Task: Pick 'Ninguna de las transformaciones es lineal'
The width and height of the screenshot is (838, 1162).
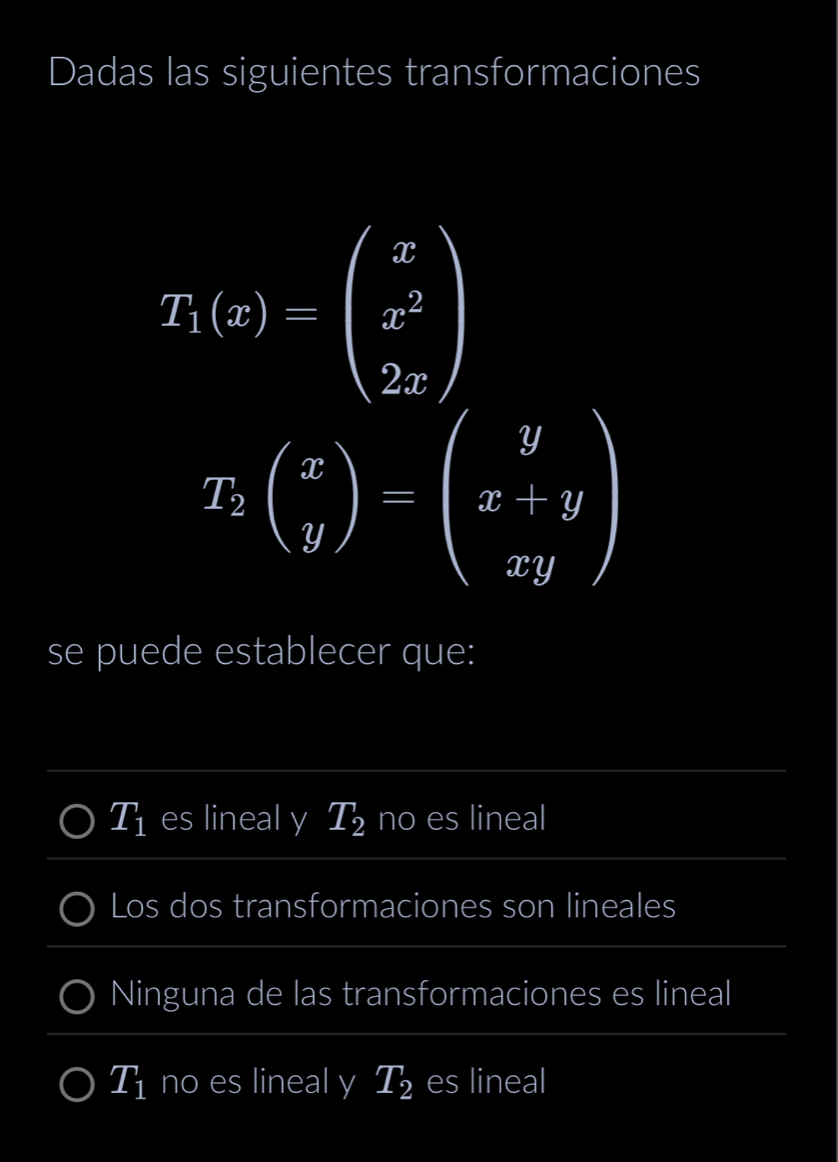Action: point(77,996)
